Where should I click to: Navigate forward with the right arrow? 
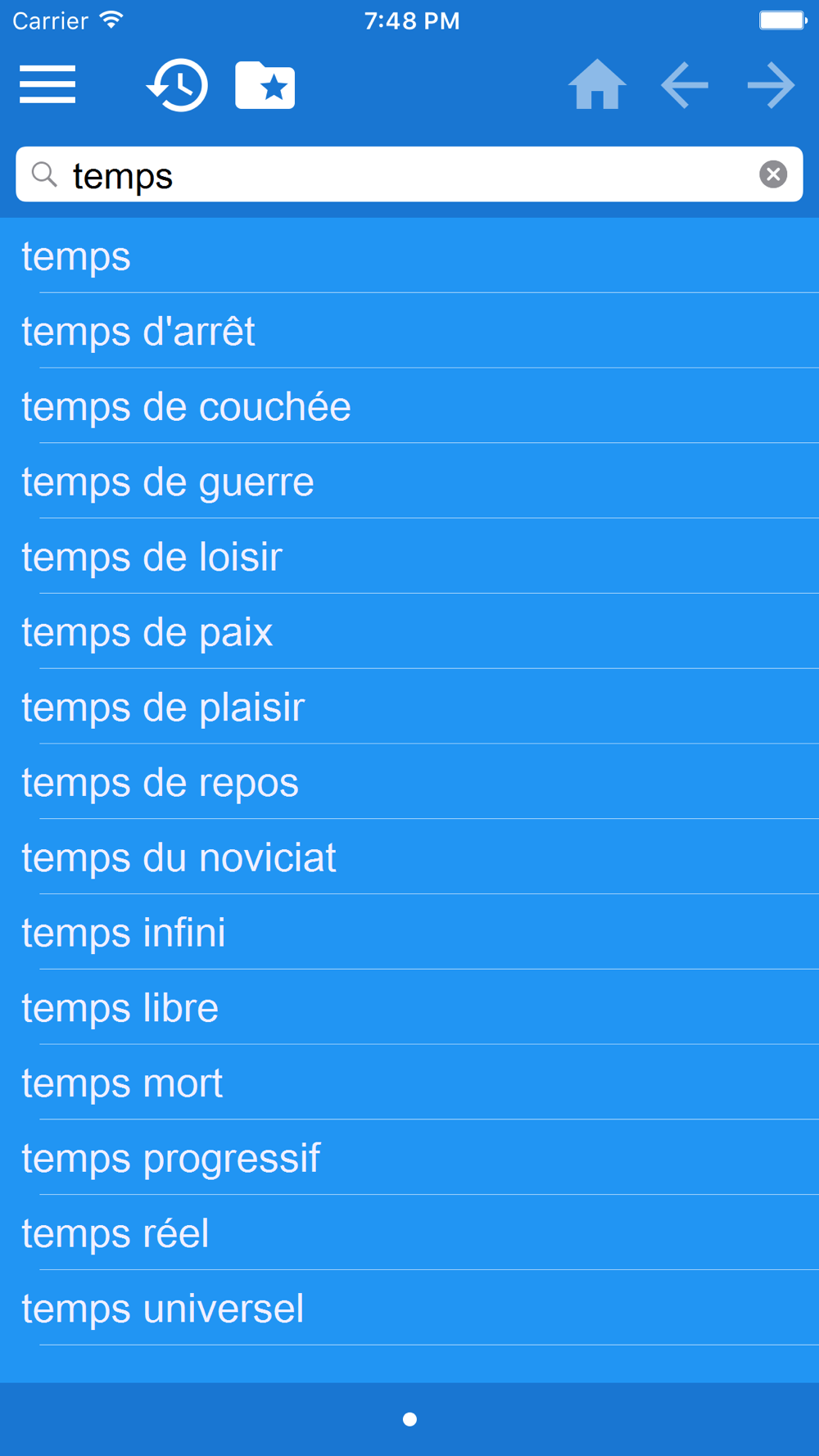tap(771, 84)
